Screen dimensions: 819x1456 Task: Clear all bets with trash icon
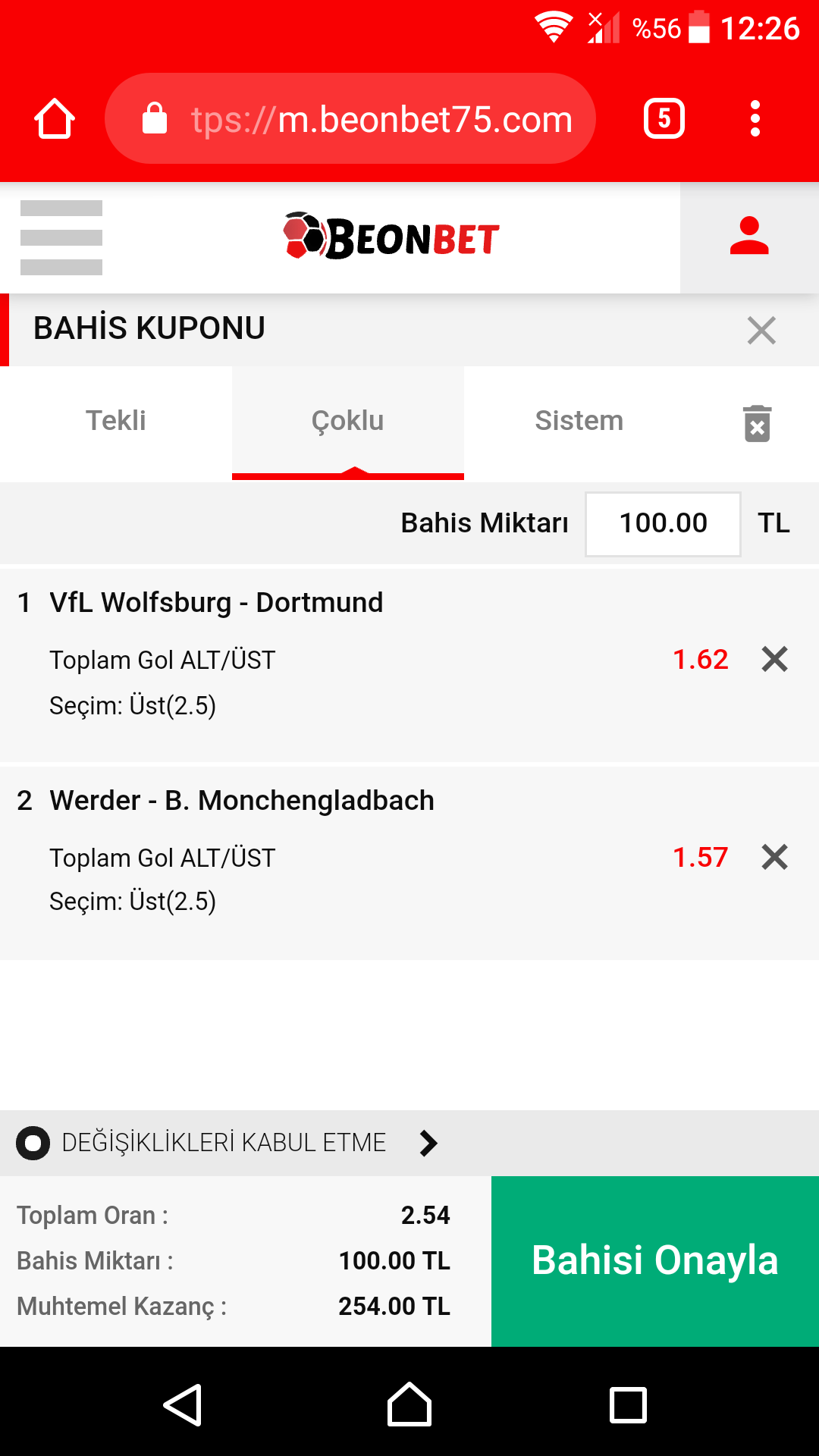757,423
